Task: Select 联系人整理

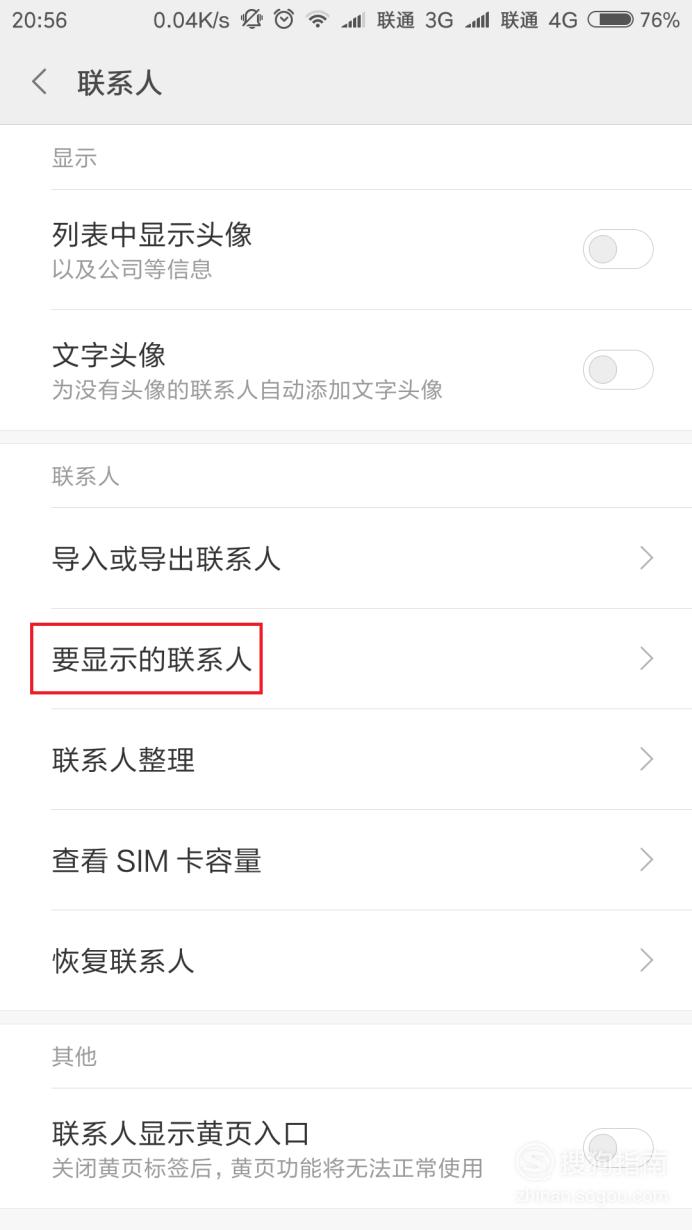Action: (346, 760)
